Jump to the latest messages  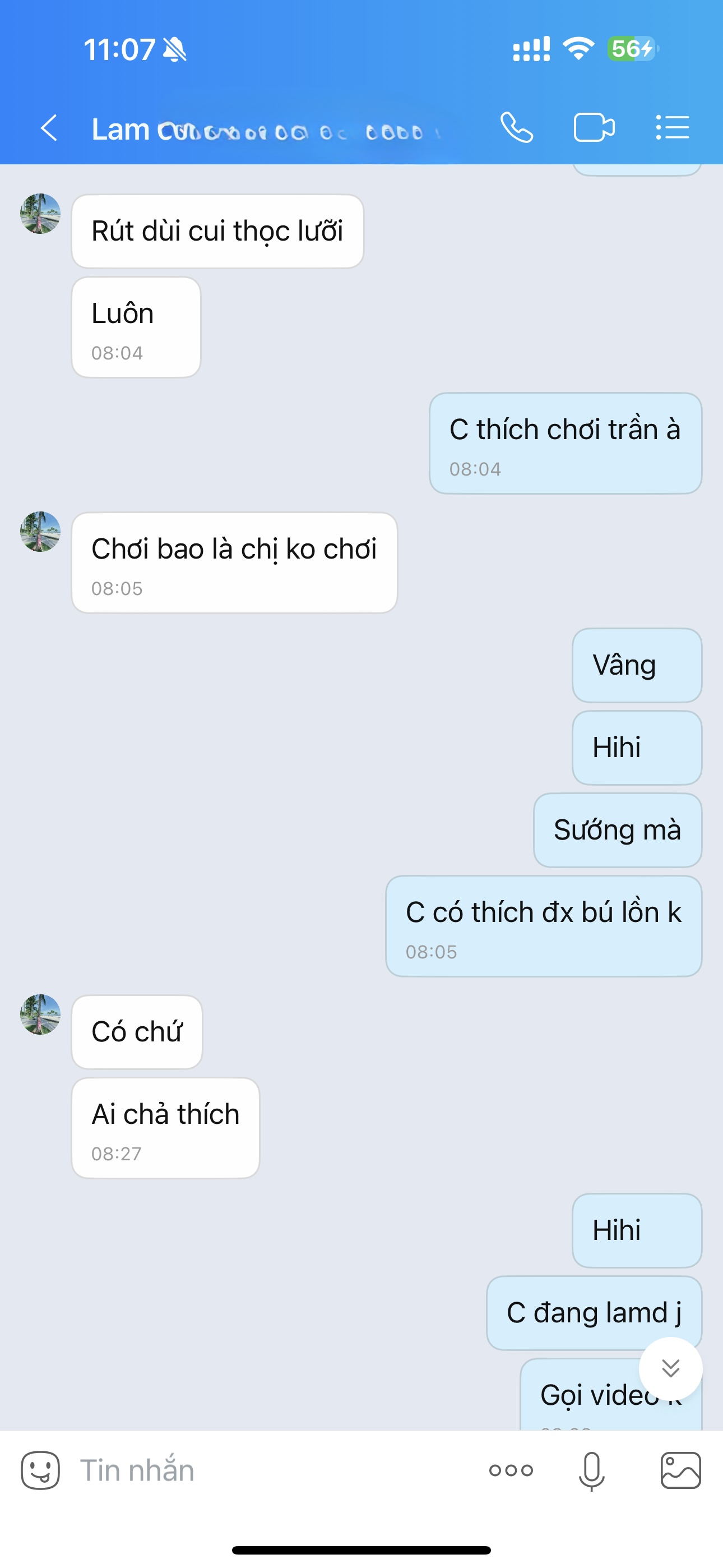click(670, 1369)
